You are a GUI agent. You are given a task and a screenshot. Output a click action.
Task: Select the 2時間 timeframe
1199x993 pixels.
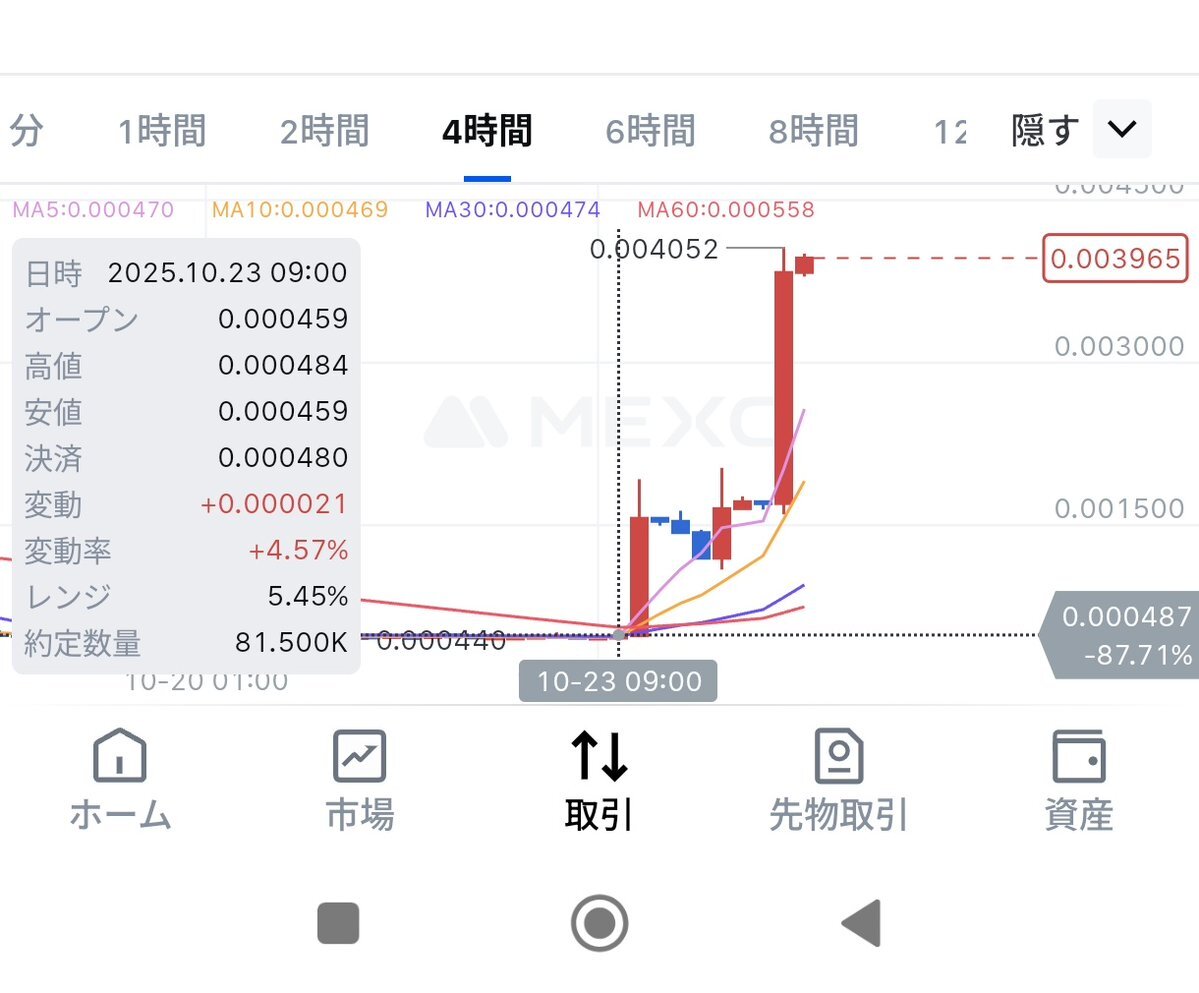tap(324, 131)
